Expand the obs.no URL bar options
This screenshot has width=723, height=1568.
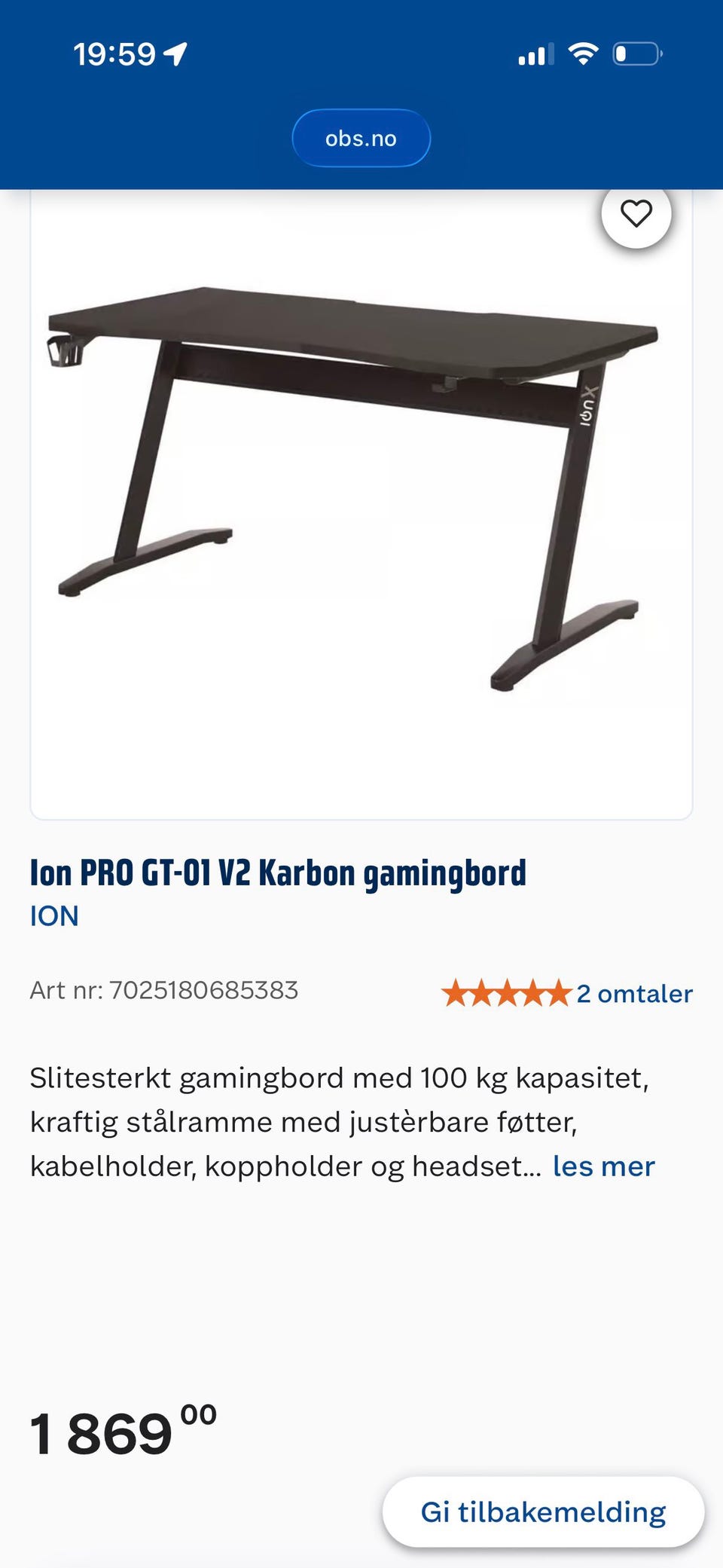point(361,137)
